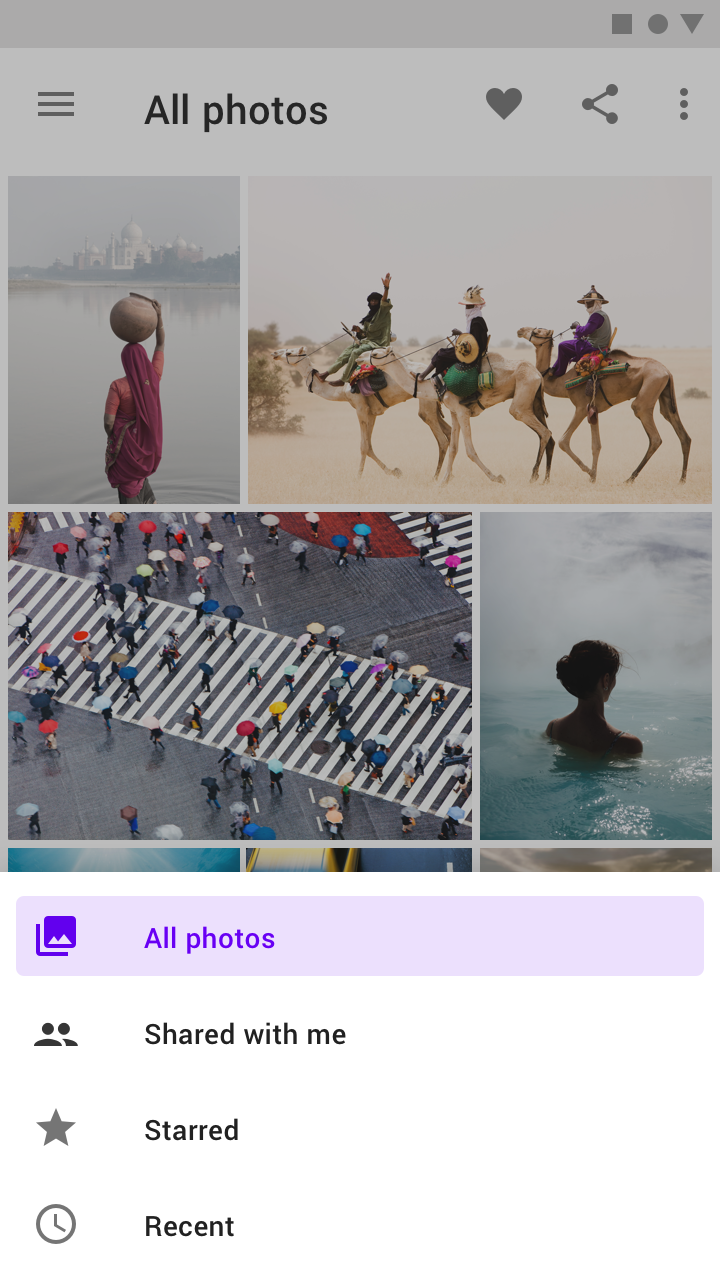This screenshot has width=720, height=1280.
Task: Open the umbrella crosswalk photo
Action: tap(240, 676)
